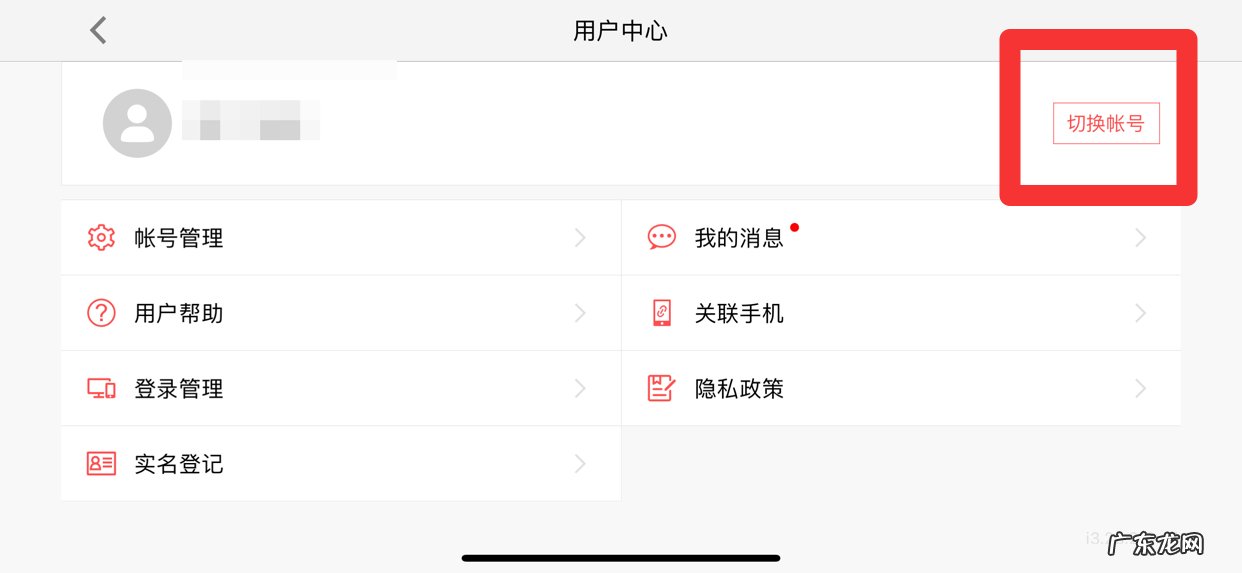Go back using the top-left arrow
This screenshot has width=1242, height=573.
click(x=98, y=30)
